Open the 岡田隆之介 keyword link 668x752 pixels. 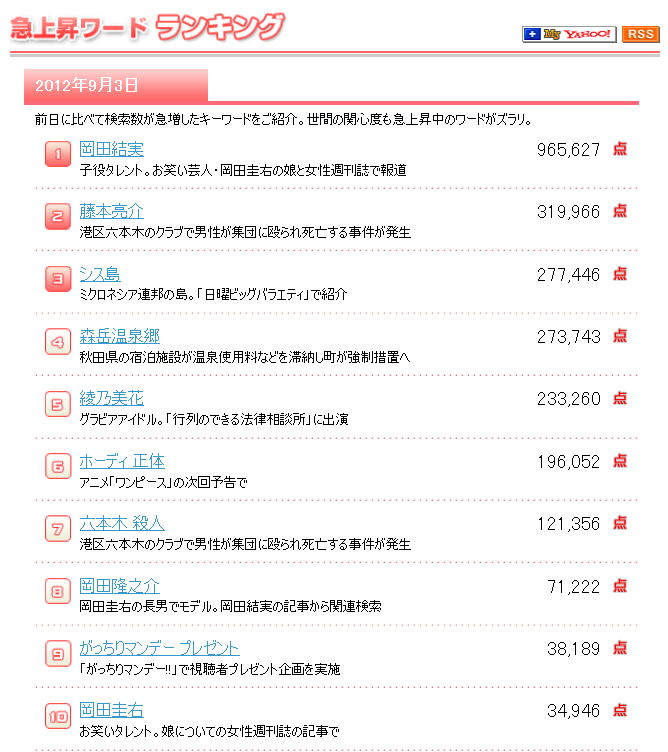coord(119,585)
